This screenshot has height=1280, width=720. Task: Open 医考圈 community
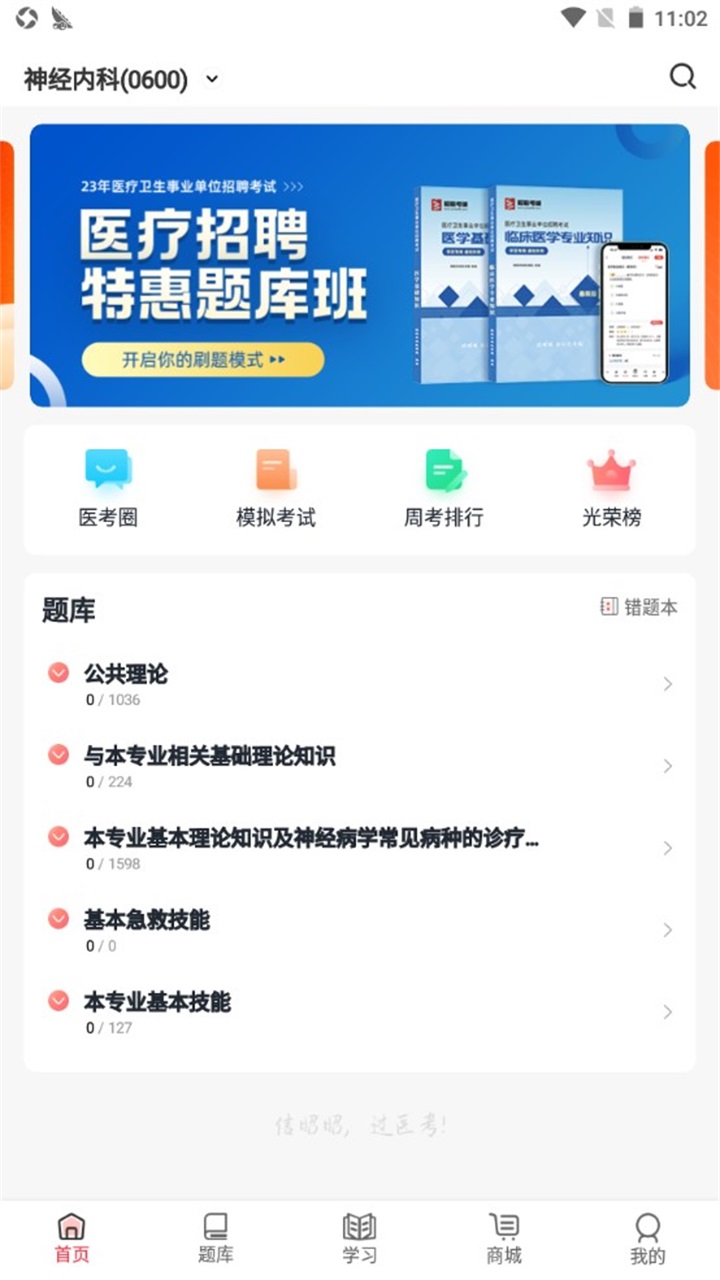tap(108, 490)
